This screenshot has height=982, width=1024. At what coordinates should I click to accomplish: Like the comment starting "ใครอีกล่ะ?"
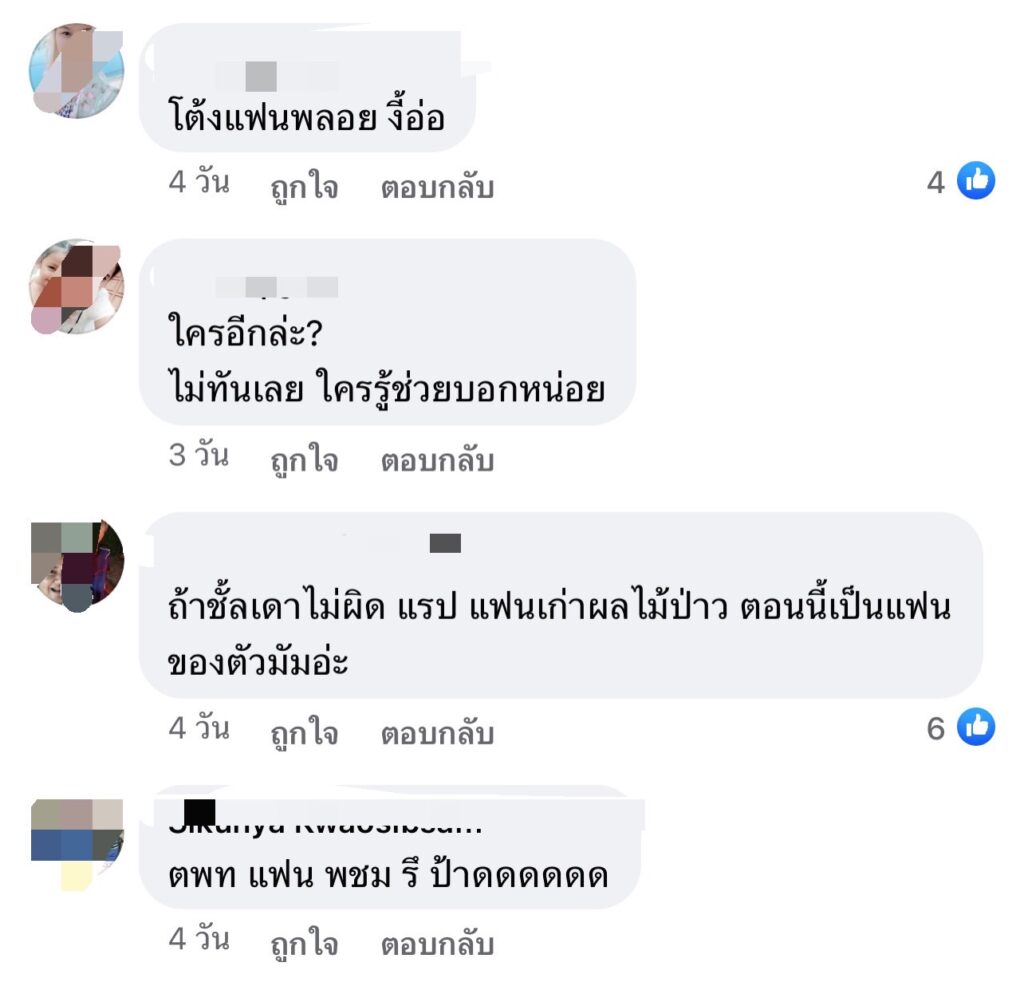click(x=304, y=460)
